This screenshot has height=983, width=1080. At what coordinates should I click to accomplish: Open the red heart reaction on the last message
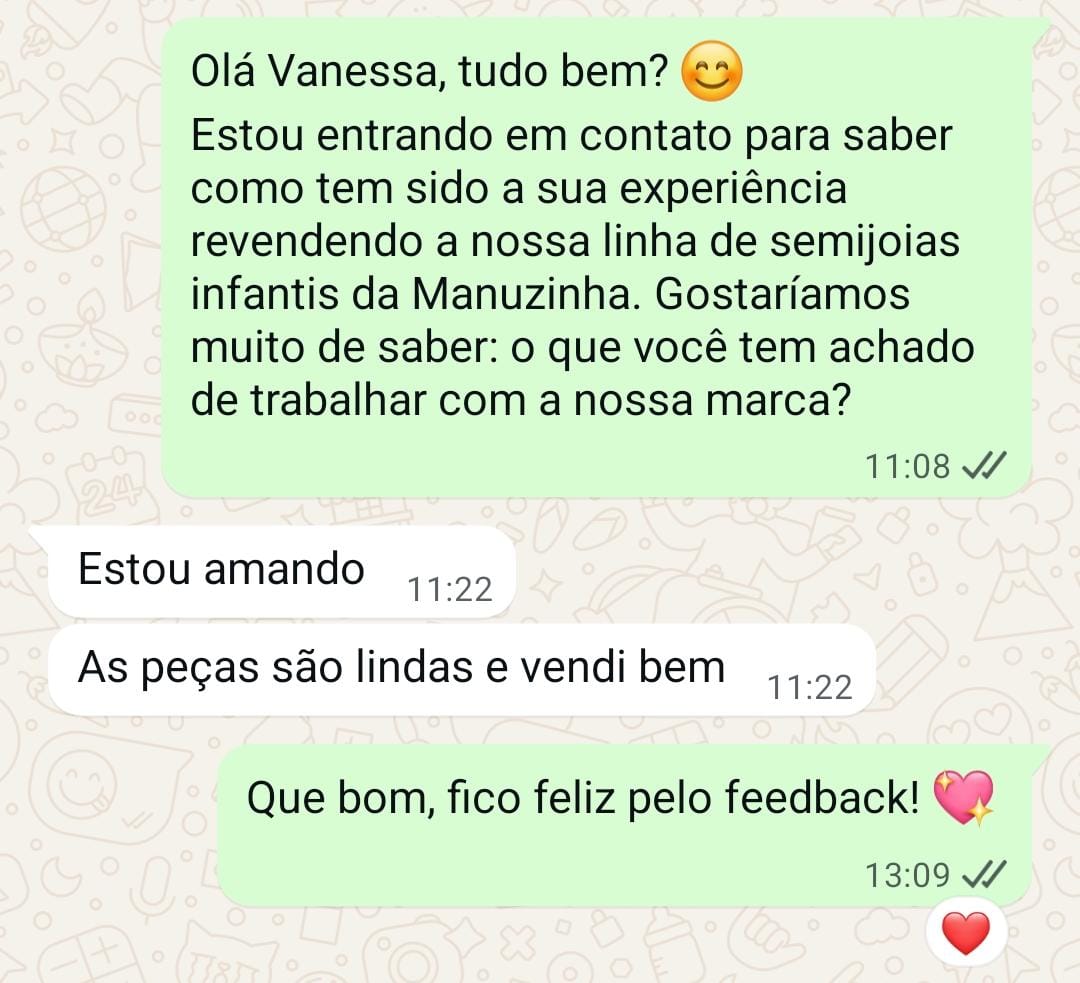966,934
